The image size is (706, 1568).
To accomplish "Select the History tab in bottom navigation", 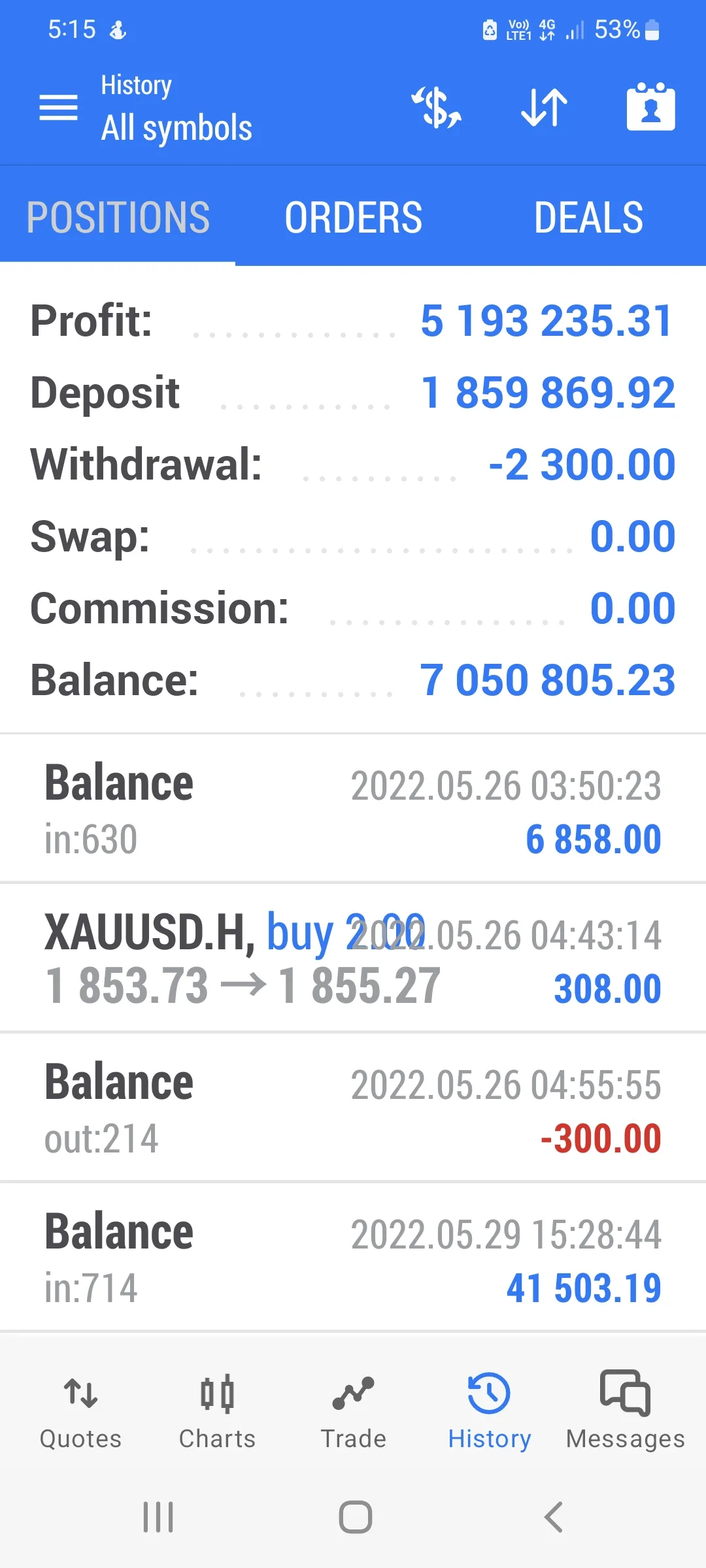I will (489, 1411).
